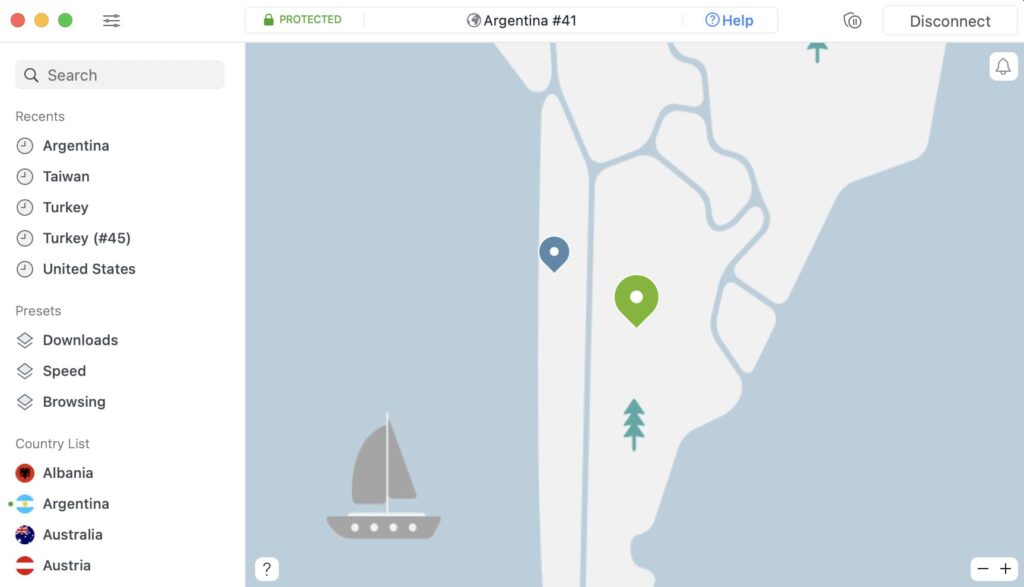Open the settings sliders icon
The image size is (1024, 587).
[112, 20]
